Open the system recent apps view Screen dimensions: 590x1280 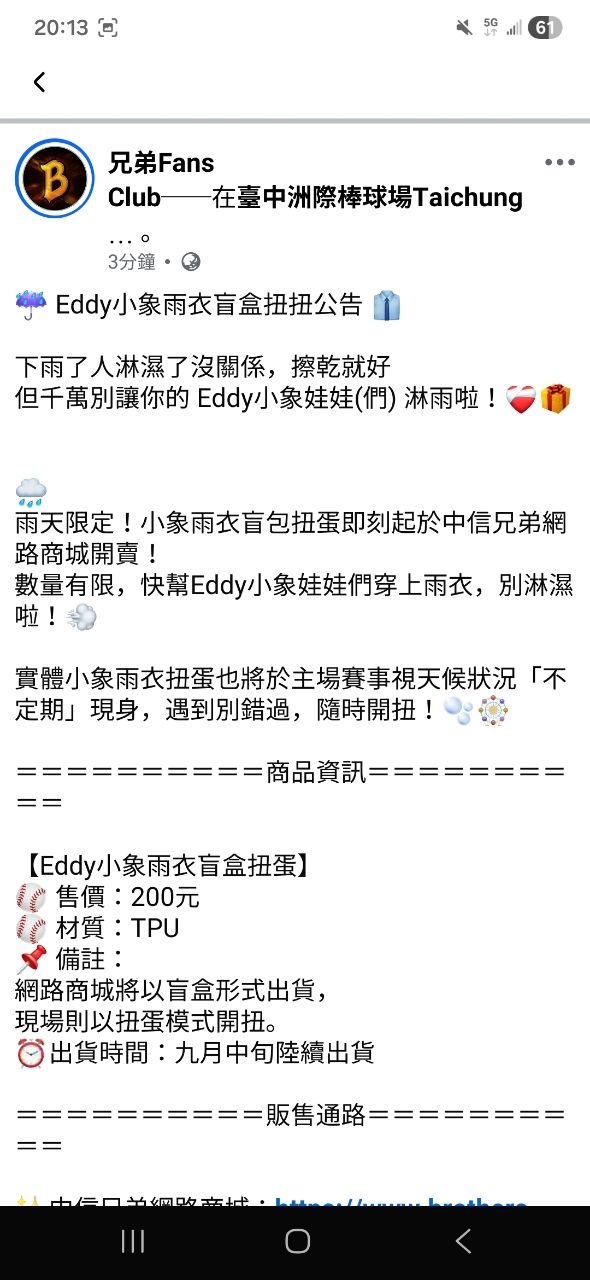point(133,1241)
